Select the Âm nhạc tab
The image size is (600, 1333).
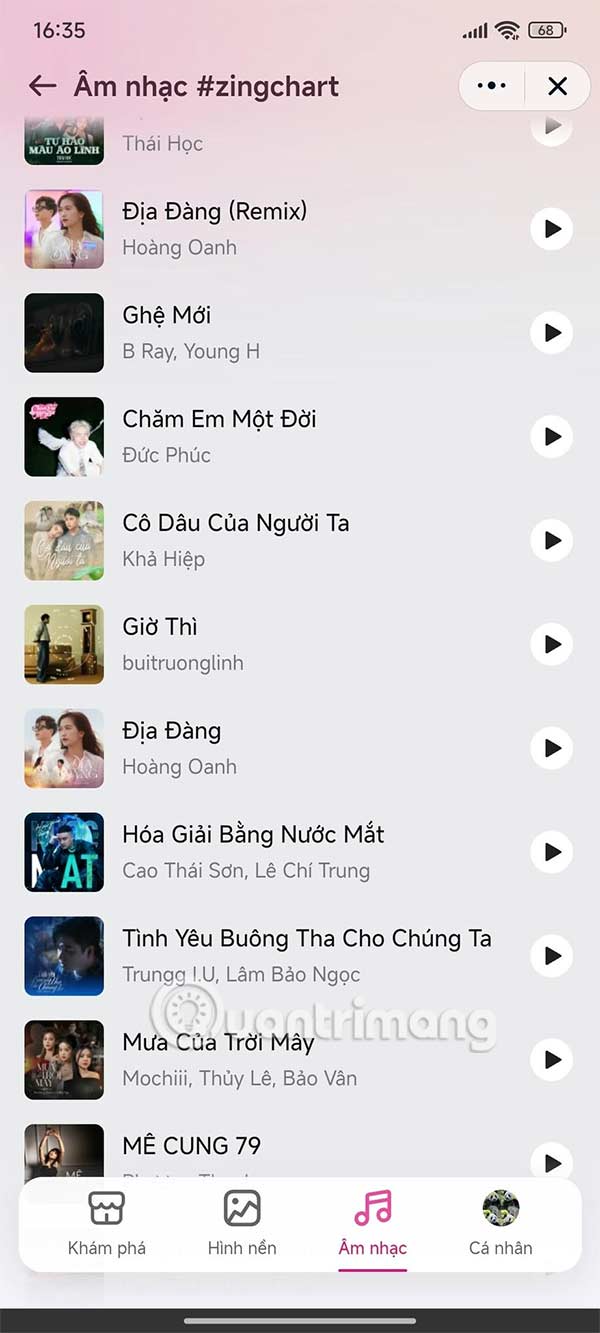(x=373, y=1223)
